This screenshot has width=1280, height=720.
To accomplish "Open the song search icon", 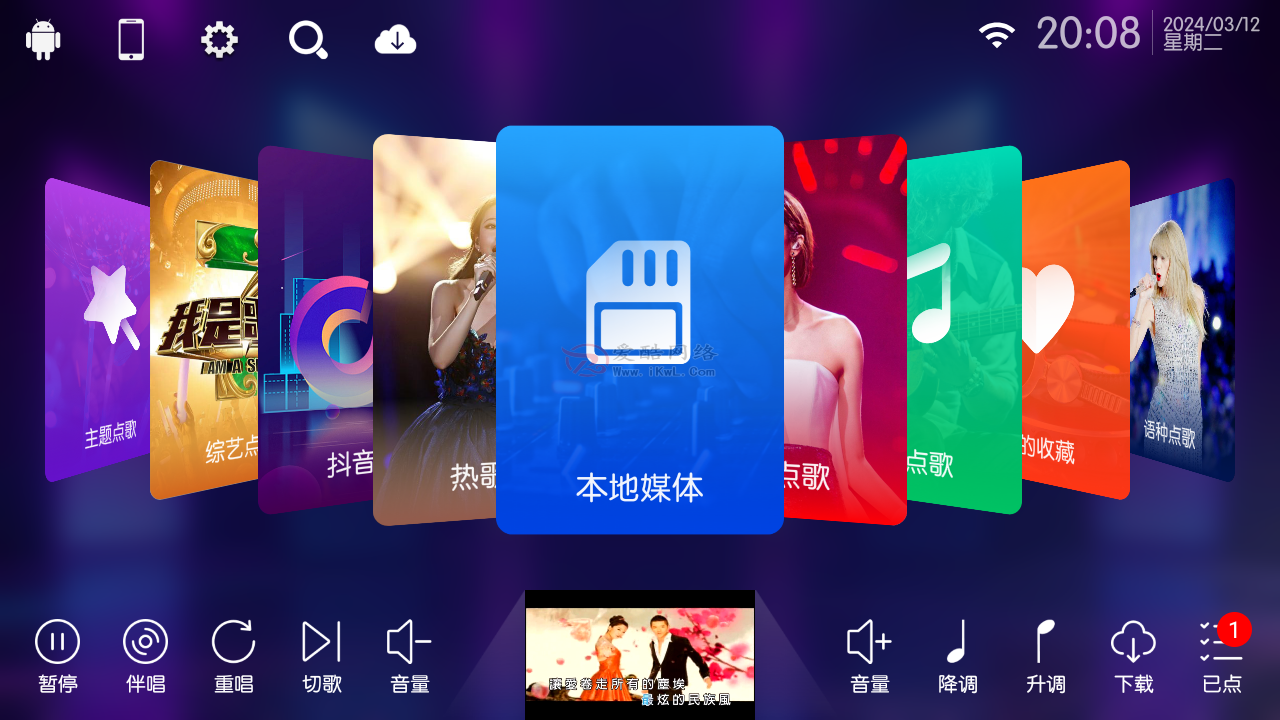I will tap(307, 40).
